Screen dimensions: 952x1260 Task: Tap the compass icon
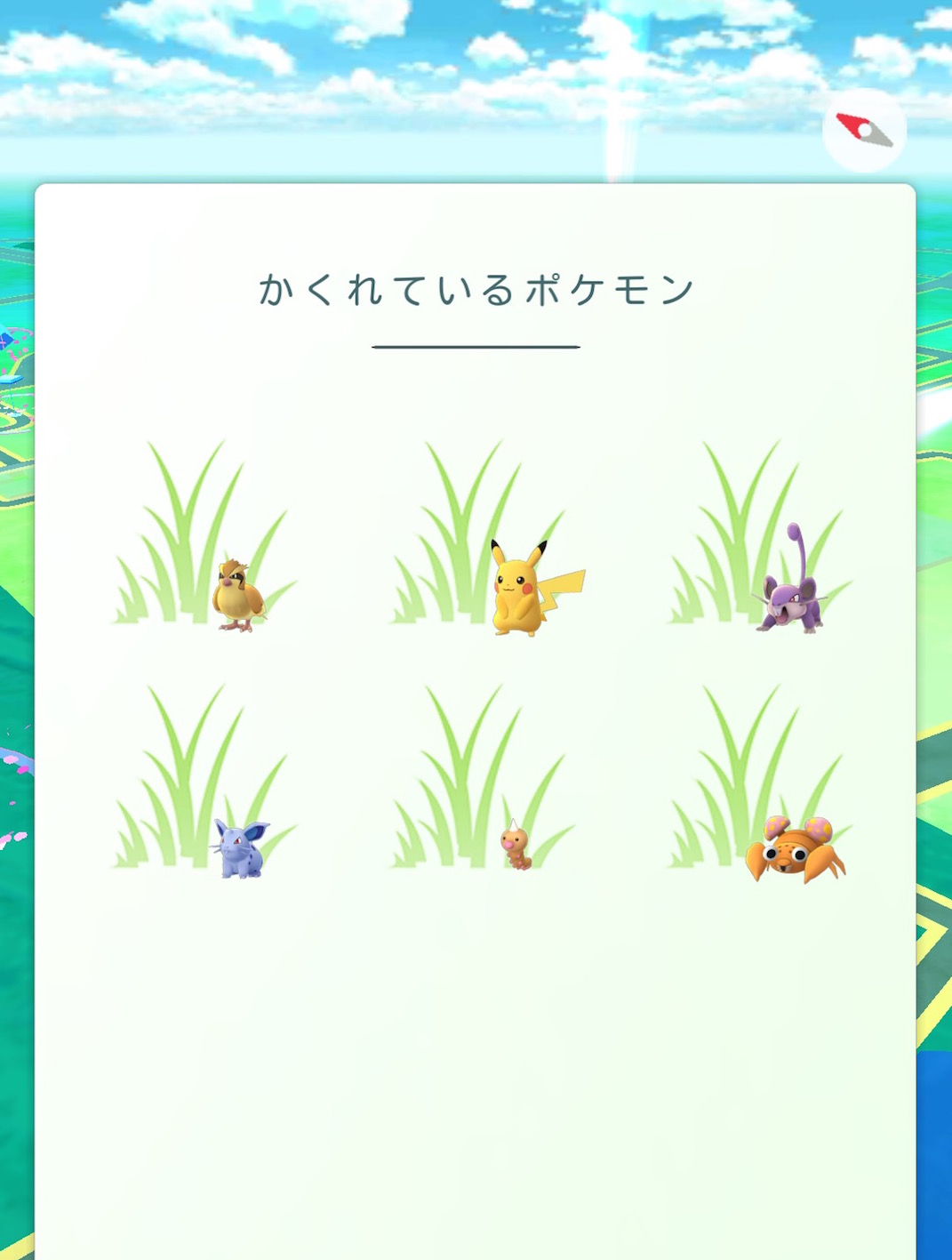(x=864, y=131)
